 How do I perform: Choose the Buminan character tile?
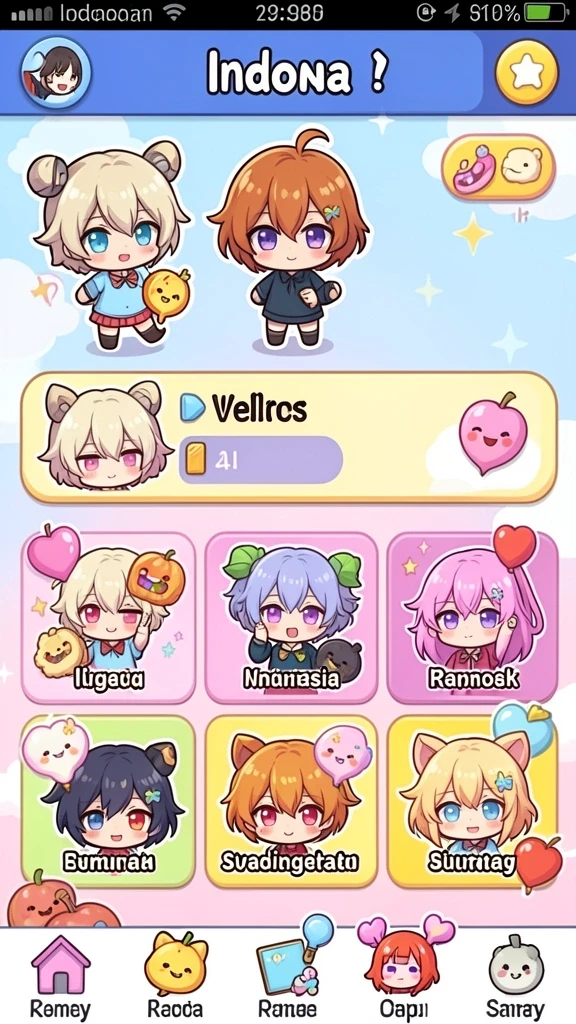click(x=108, y=801)
